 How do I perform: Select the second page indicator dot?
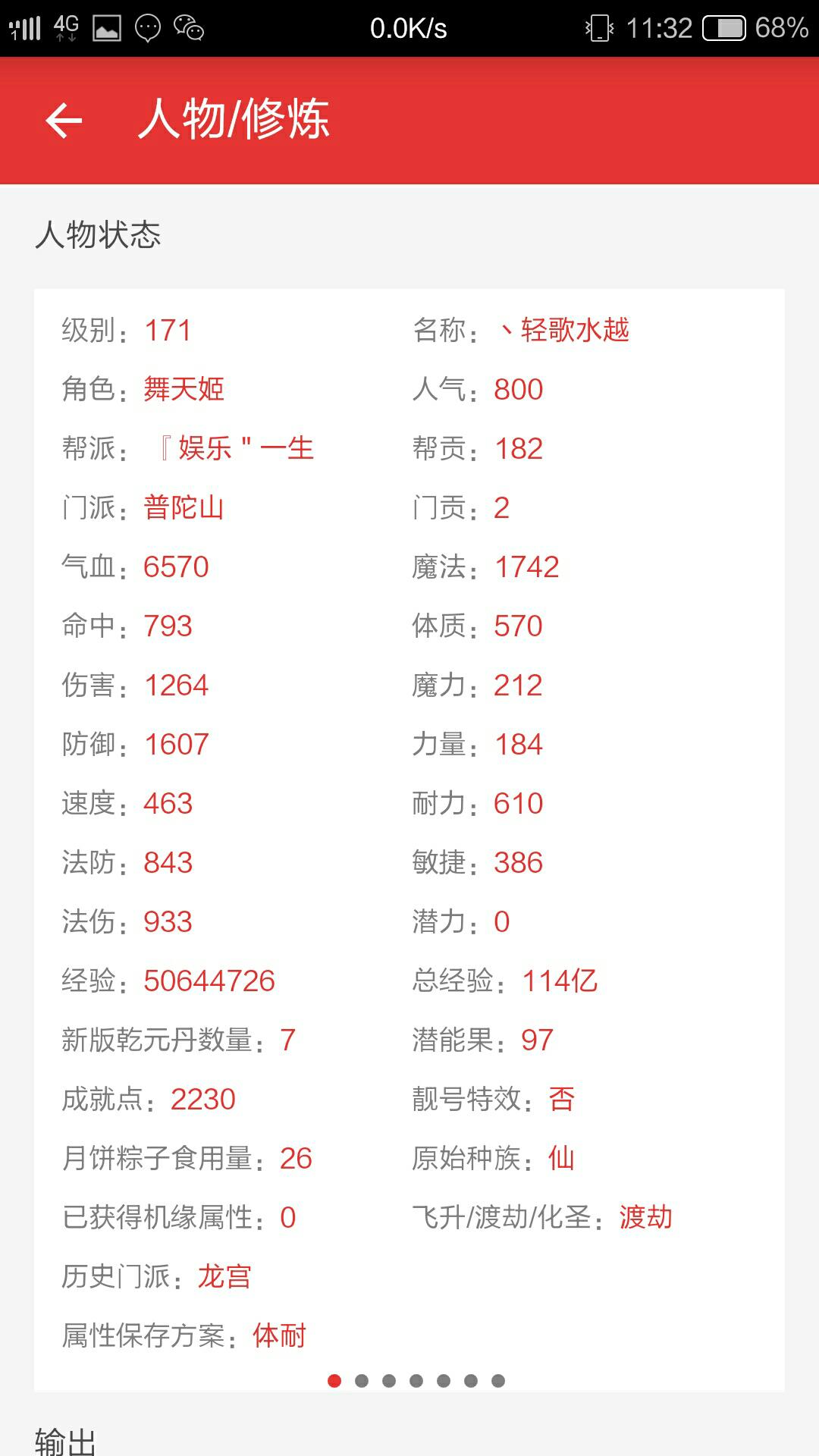point(362,1381)
